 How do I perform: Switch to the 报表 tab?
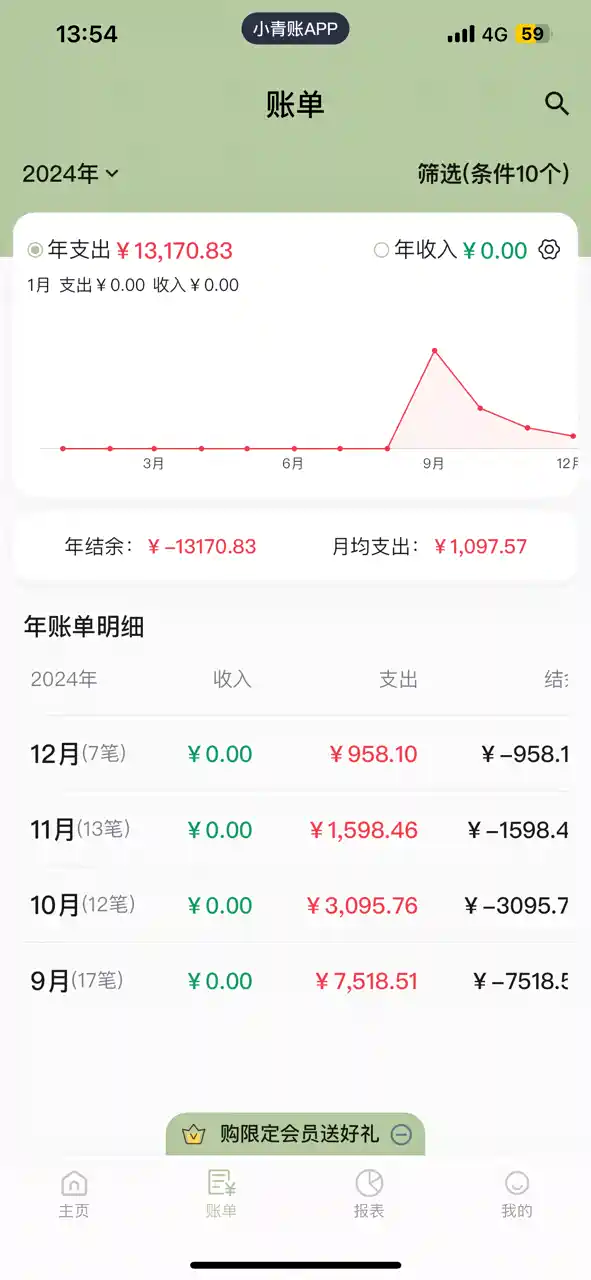click(x=369, y=1194)
